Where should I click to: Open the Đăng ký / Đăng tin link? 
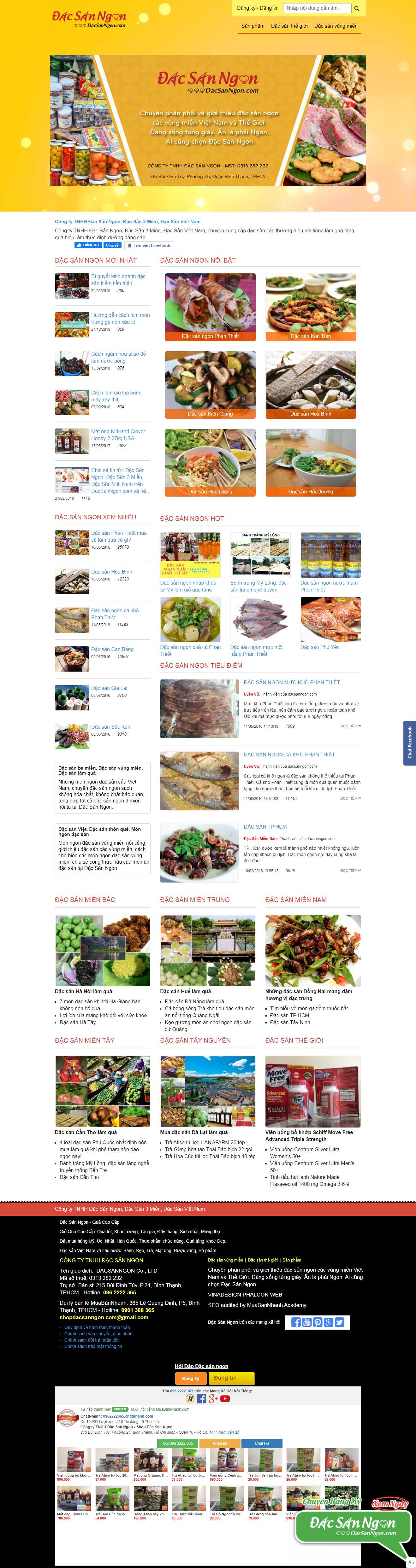[258, 9]
